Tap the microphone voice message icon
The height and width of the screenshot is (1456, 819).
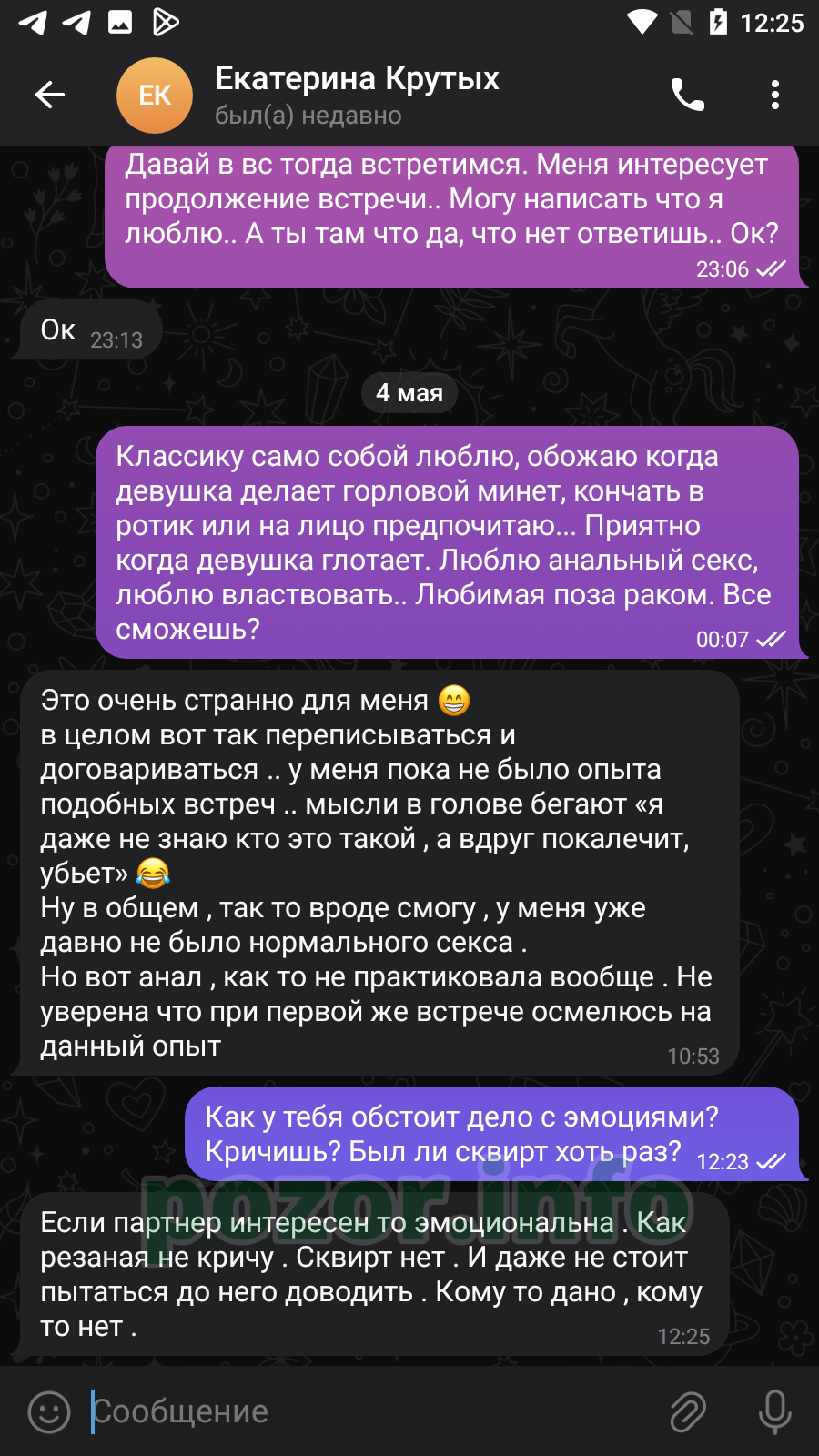pos(775,1411)
